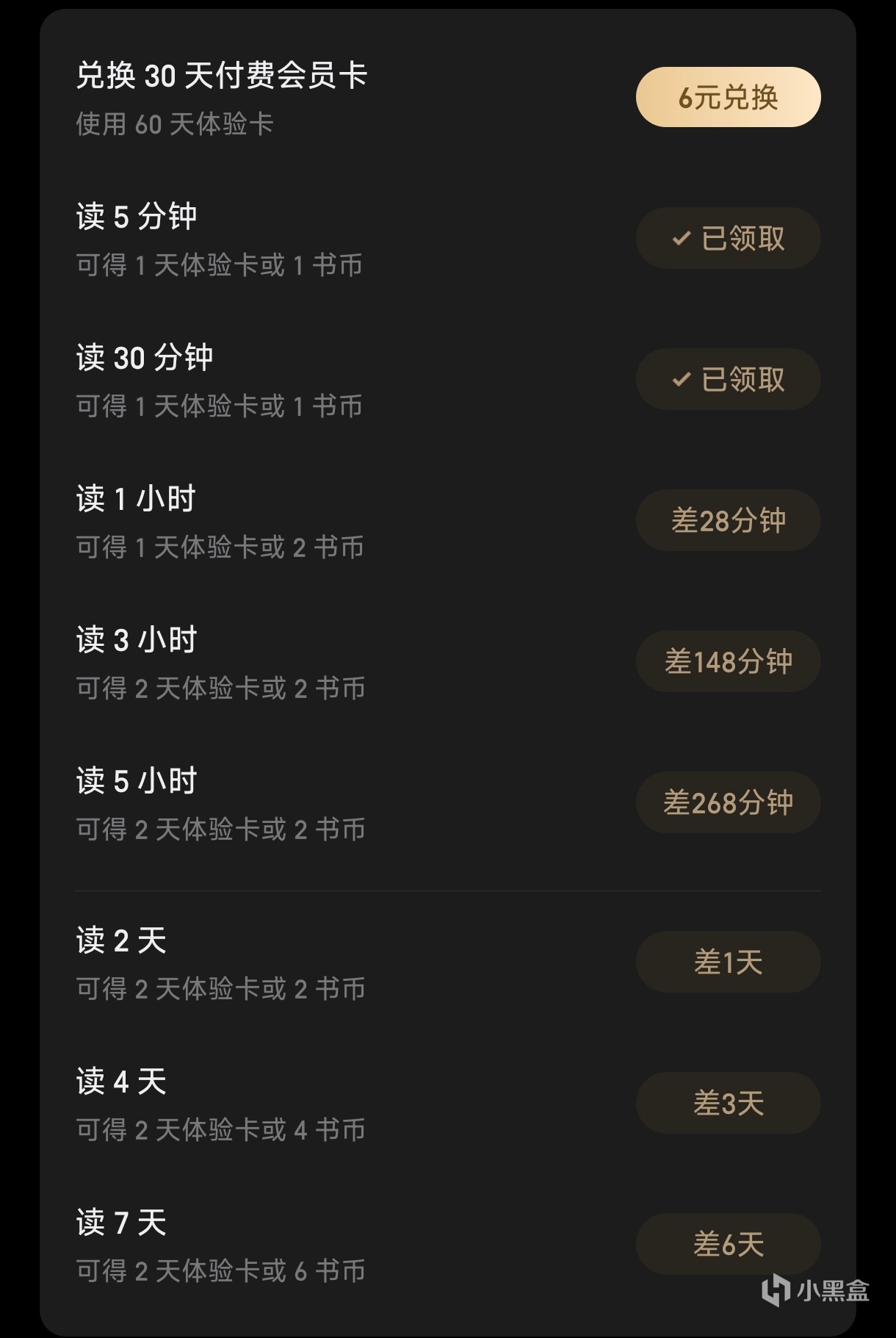Tap the 差6天 button
This screenshot has height=1338, width=896.
[x=728, y=1244]
